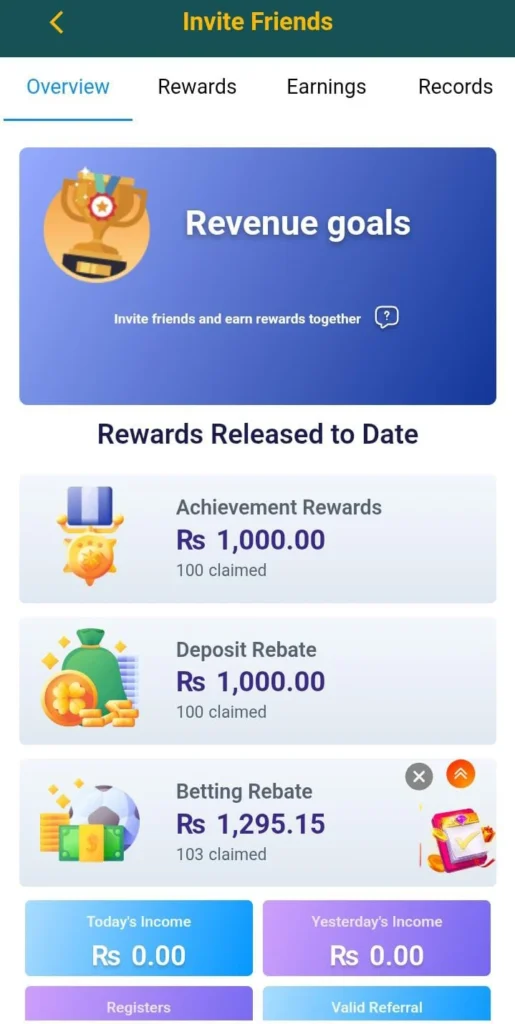The image size is (515, 1024).
Task: Go back from Invite Friends
Action: [x=57, y=23]
